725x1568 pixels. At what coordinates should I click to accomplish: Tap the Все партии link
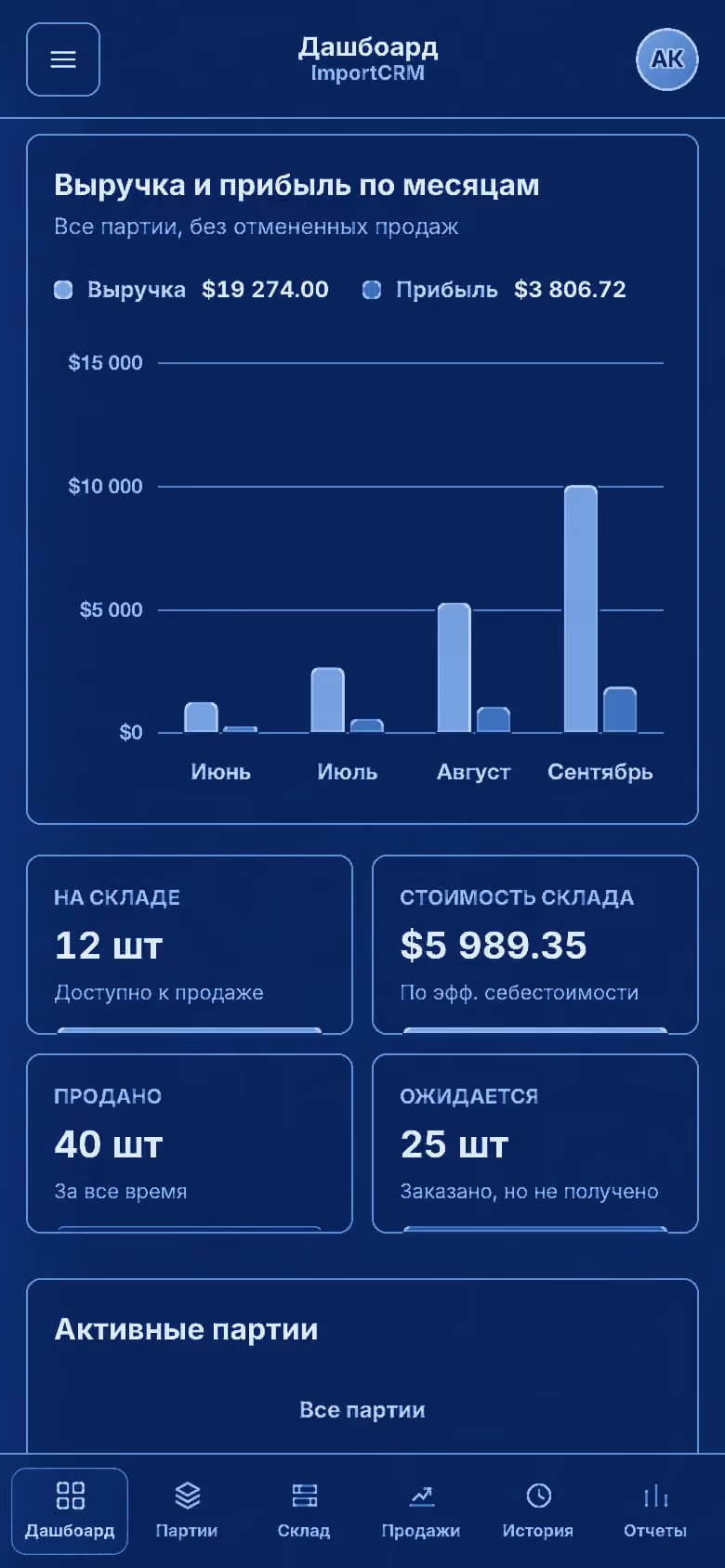coord(362,1409)
